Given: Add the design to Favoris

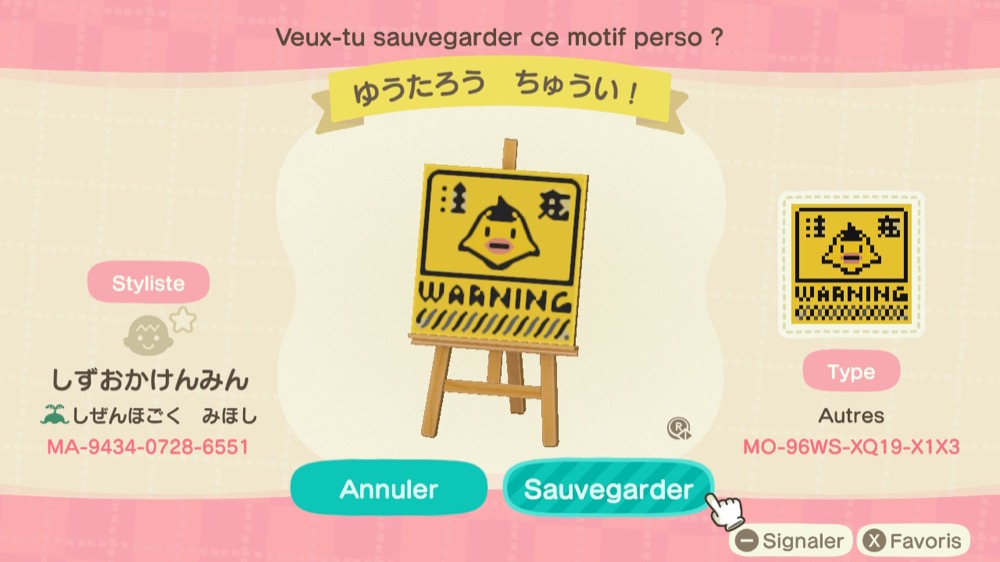Looking at the screenshot, I should [x=914, y=541].
